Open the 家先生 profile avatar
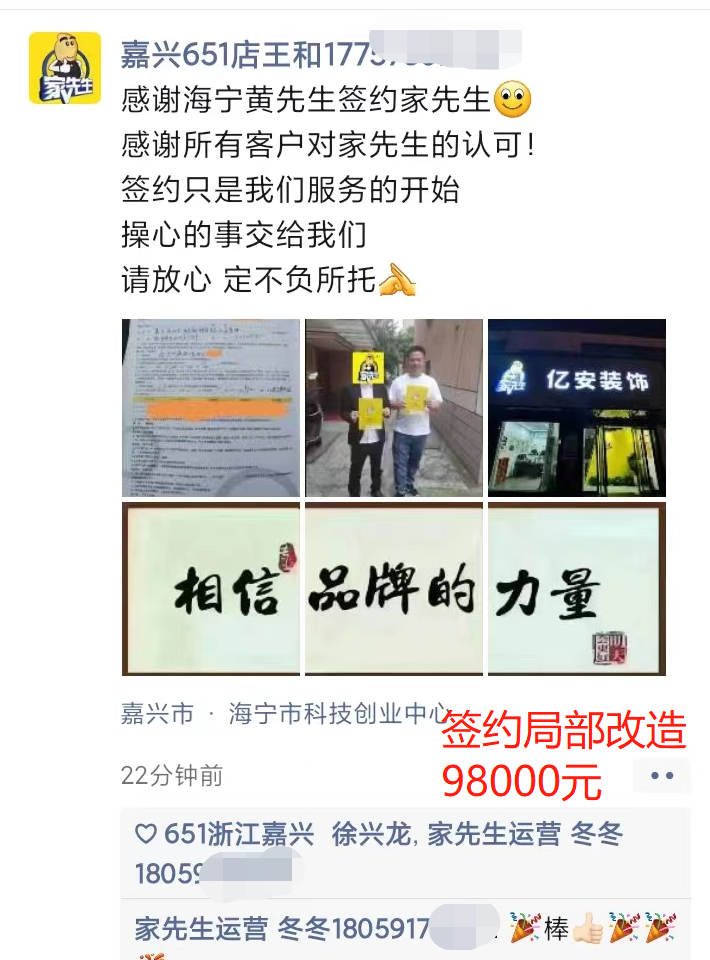The image size is (710, 960). click(65, 68)
